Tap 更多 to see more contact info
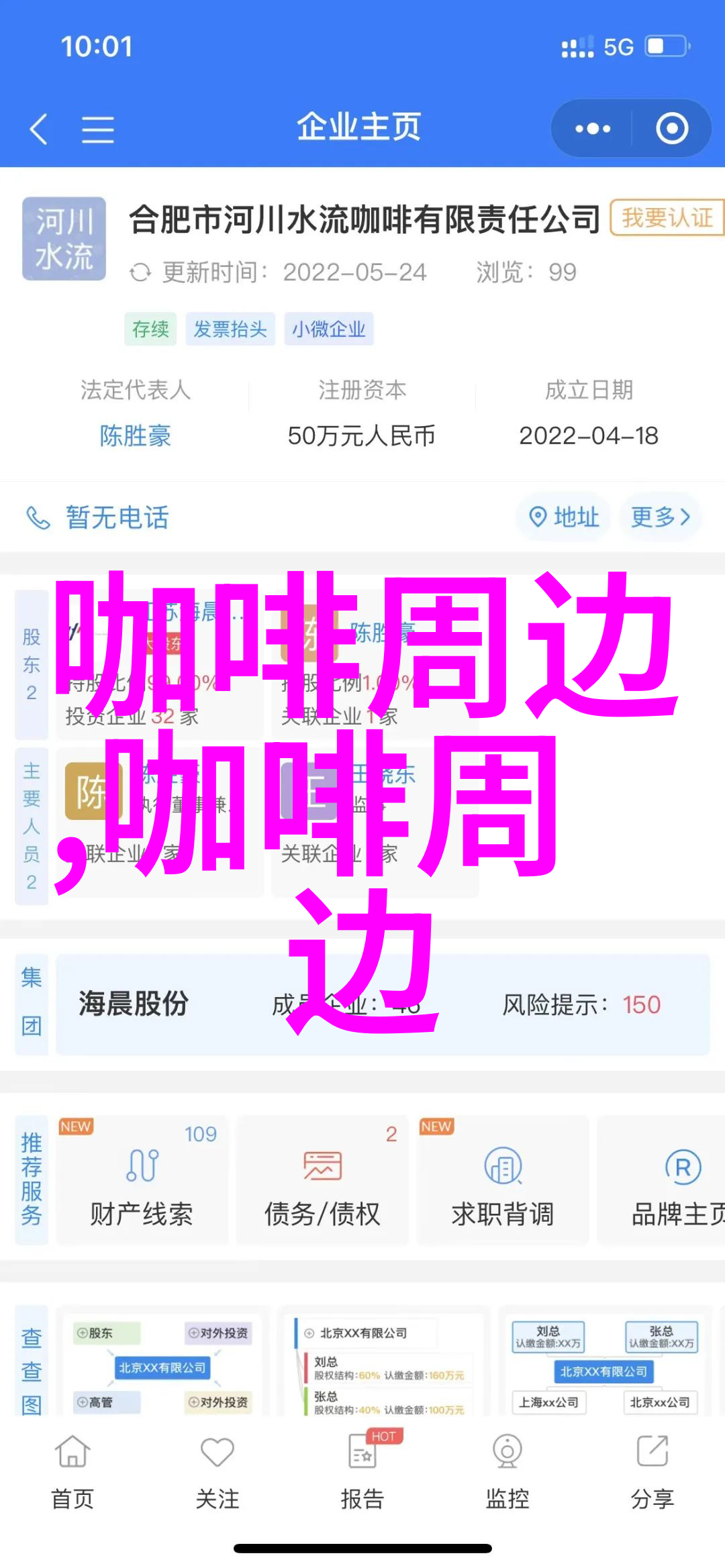This screenshot has width=725, height=1568. [x=661, y=517]
